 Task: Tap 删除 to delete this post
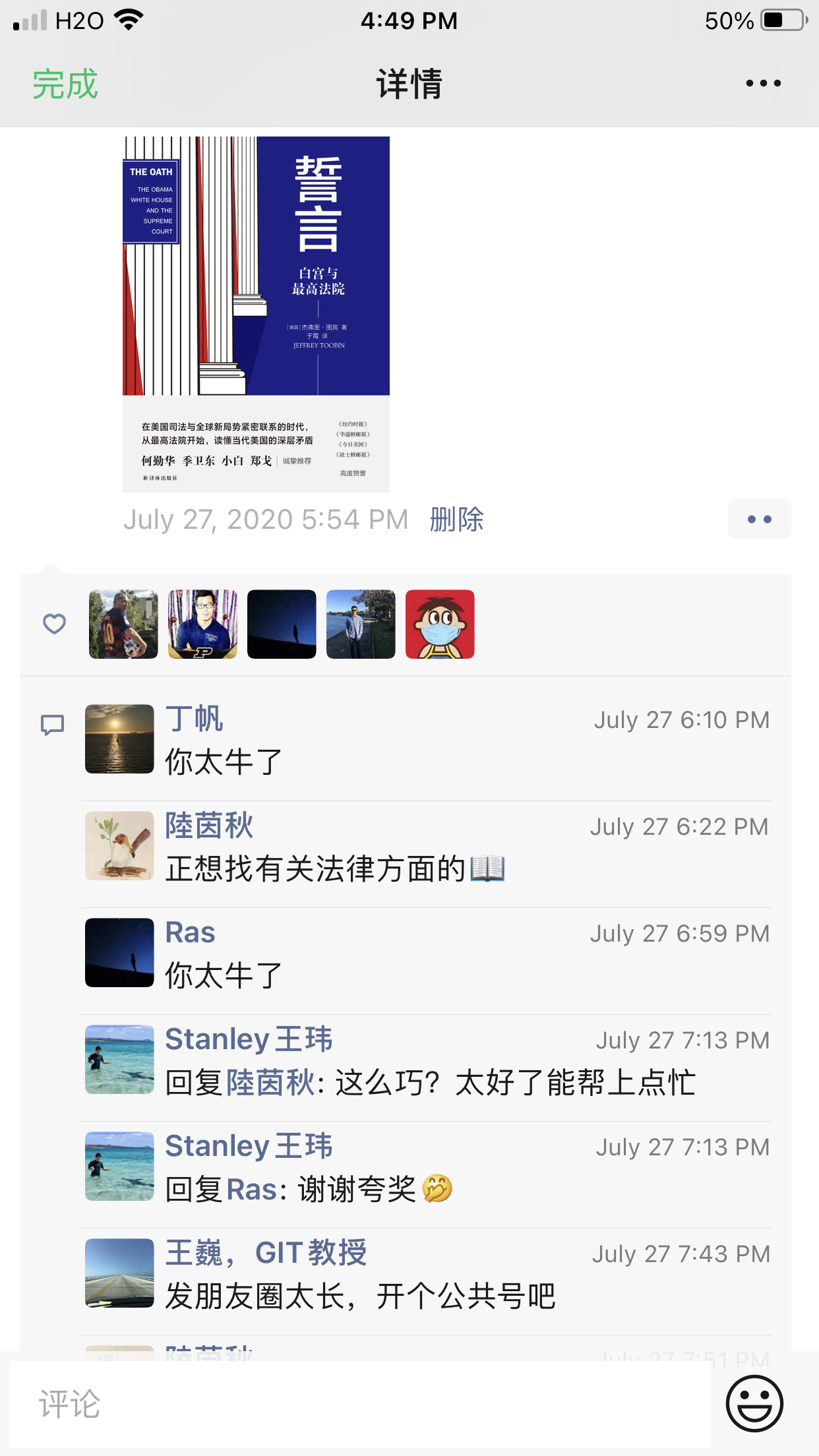click(456, 520)
